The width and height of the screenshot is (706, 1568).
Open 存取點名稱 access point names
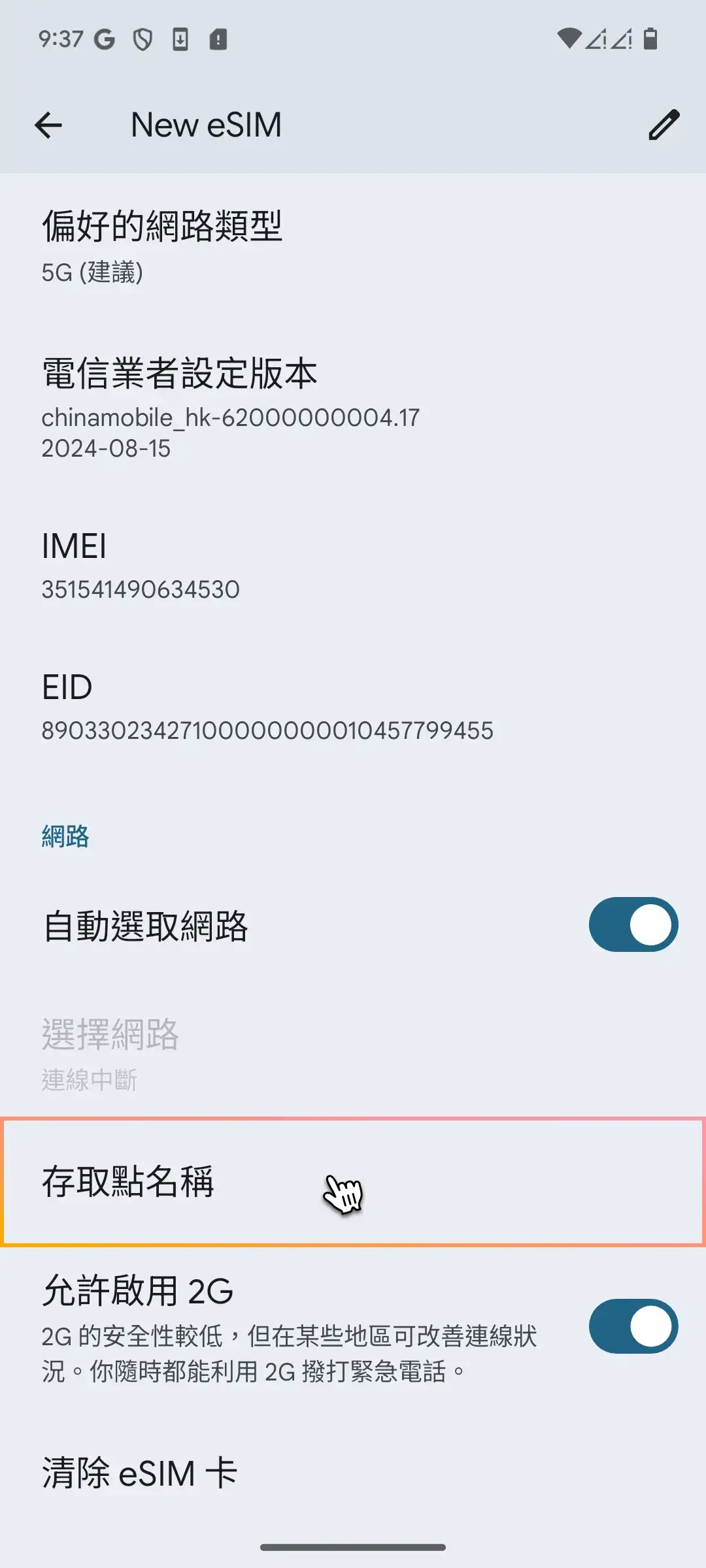tap(261, 1184)
